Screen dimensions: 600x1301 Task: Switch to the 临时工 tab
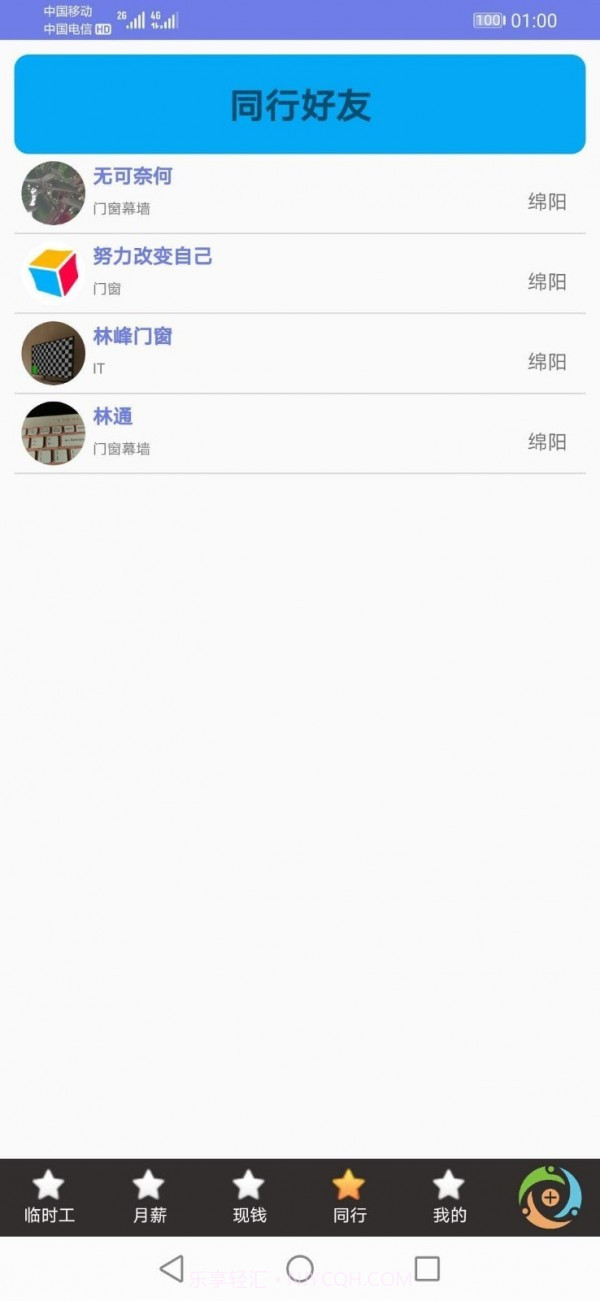coord(49,1197)
